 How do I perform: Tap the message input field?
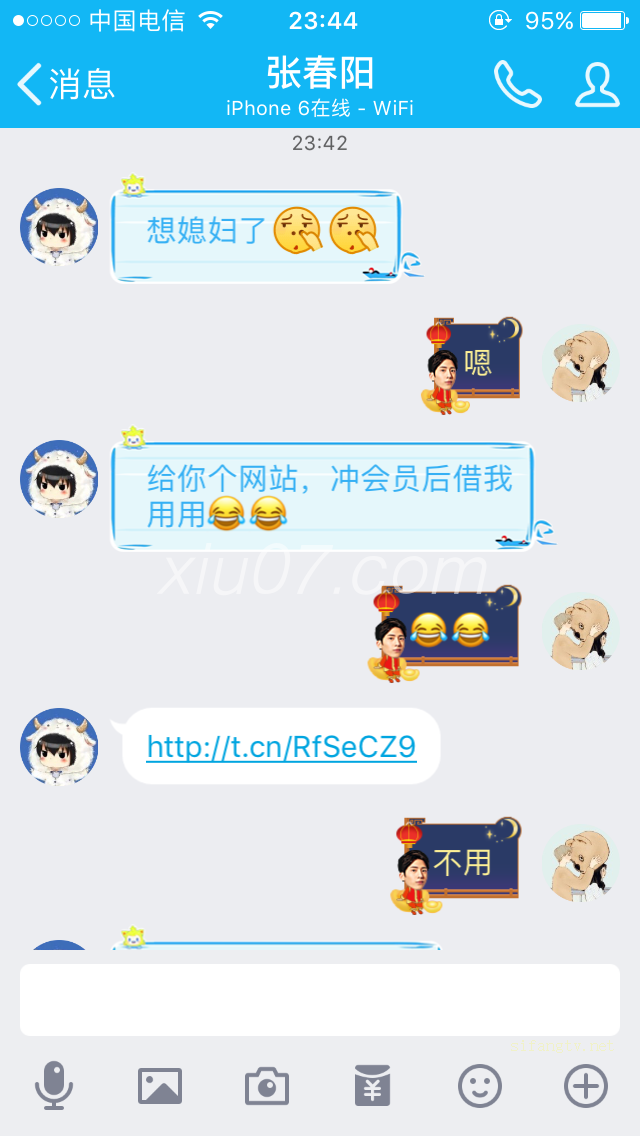coord(320,1000)
